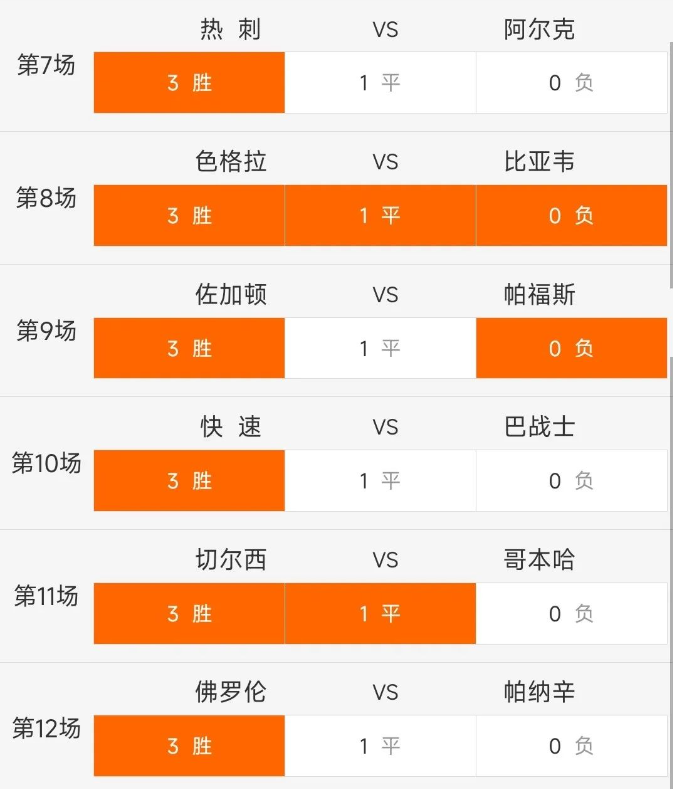Screen dimensions: 673x789
Task: Pick 1 平 for match 第10场
Action: (380, 481)
